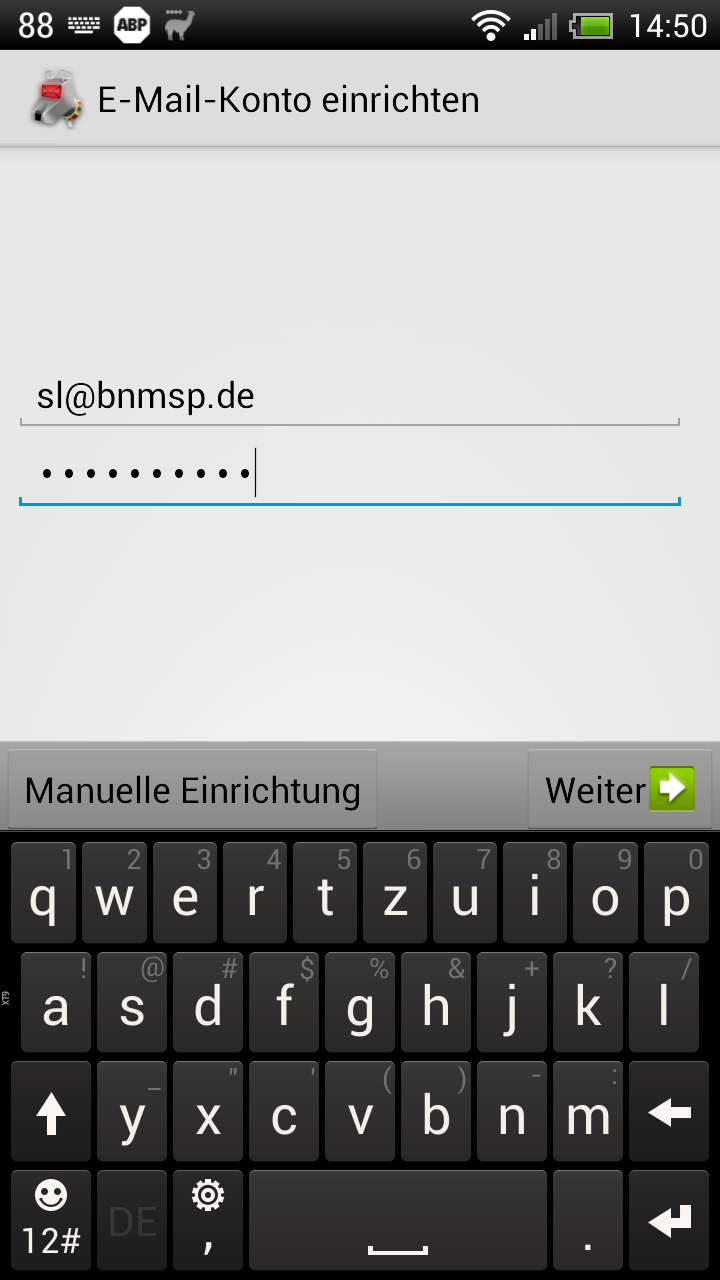Continue with the Weiter button
Image resolution: width=720 pixels, height=1280 pixels.
click(619, 790)
